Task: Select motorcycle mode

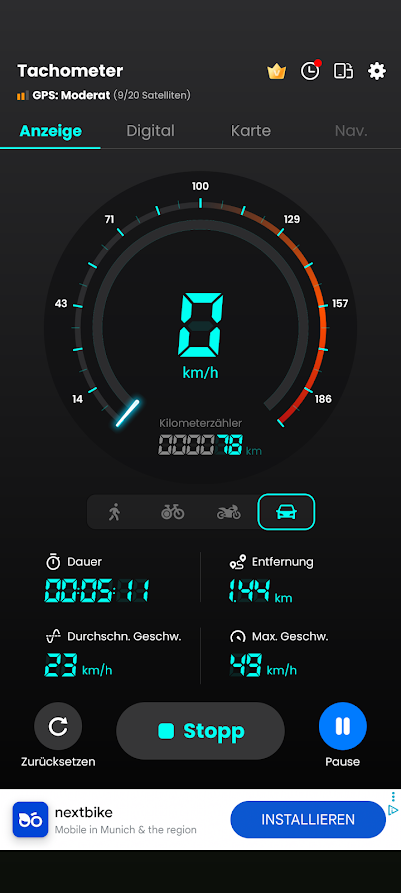Action: (x=228, y=512)
